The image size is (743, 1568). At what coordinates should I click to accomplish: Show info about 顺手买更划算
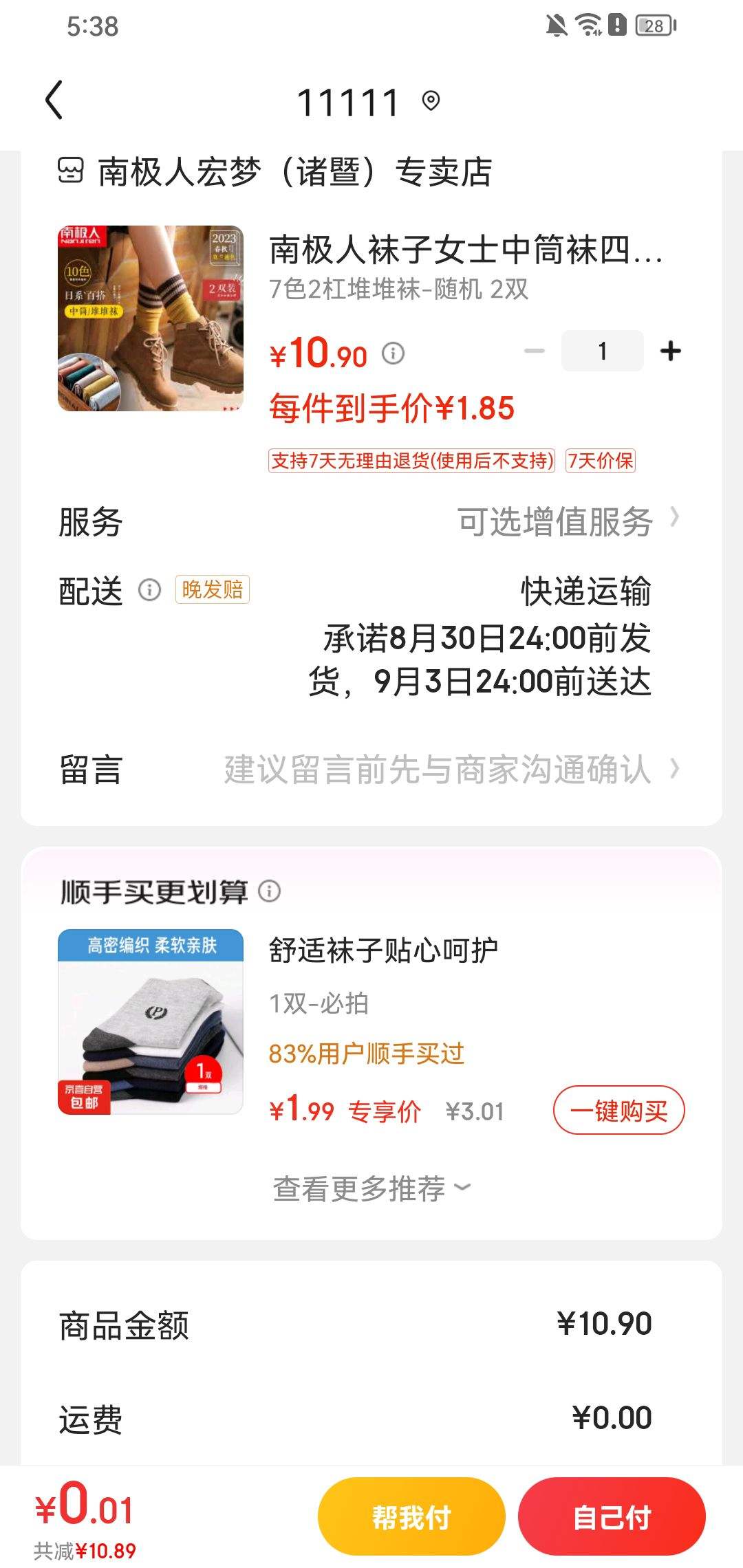270,891
